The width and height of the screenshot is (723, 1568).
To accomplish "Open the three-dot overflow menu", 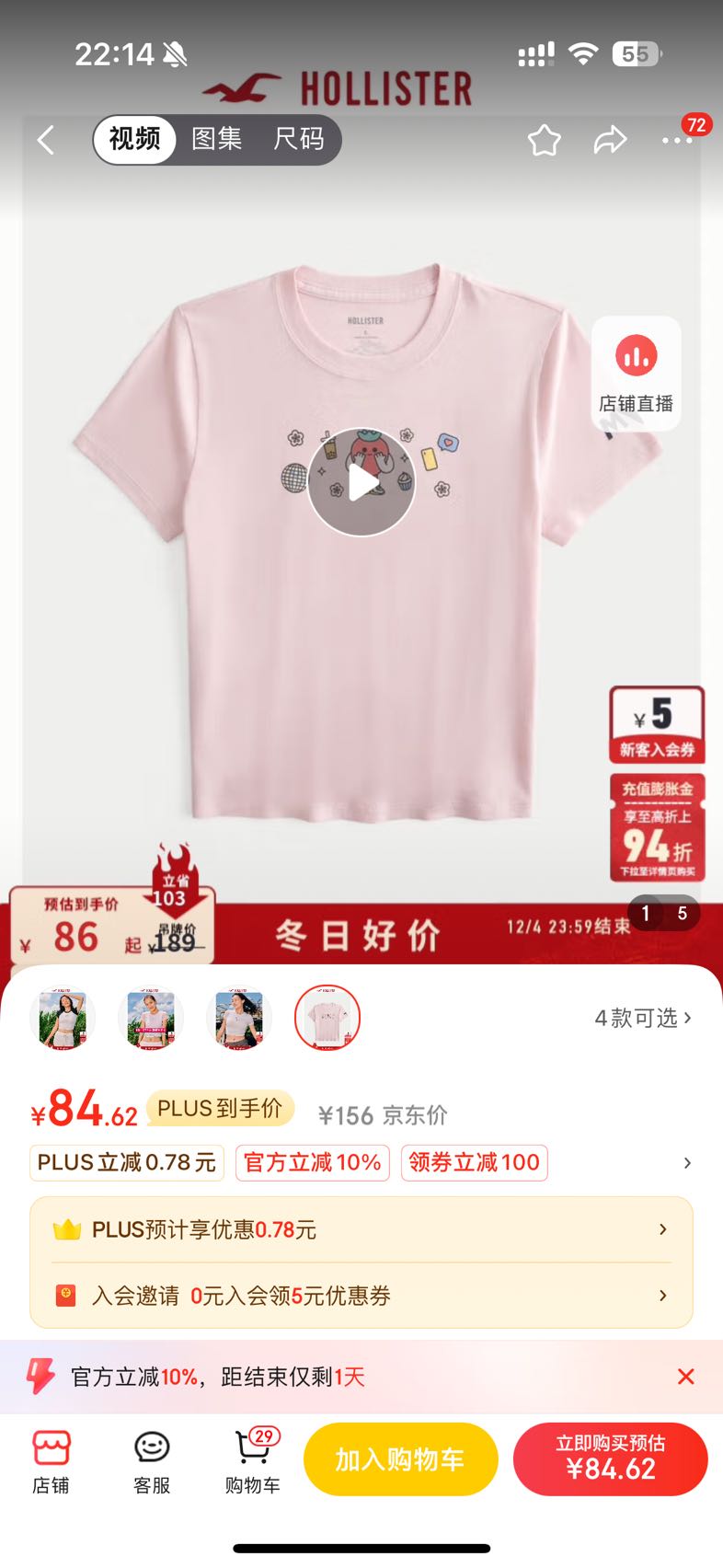I will click(x=677, y=140).
